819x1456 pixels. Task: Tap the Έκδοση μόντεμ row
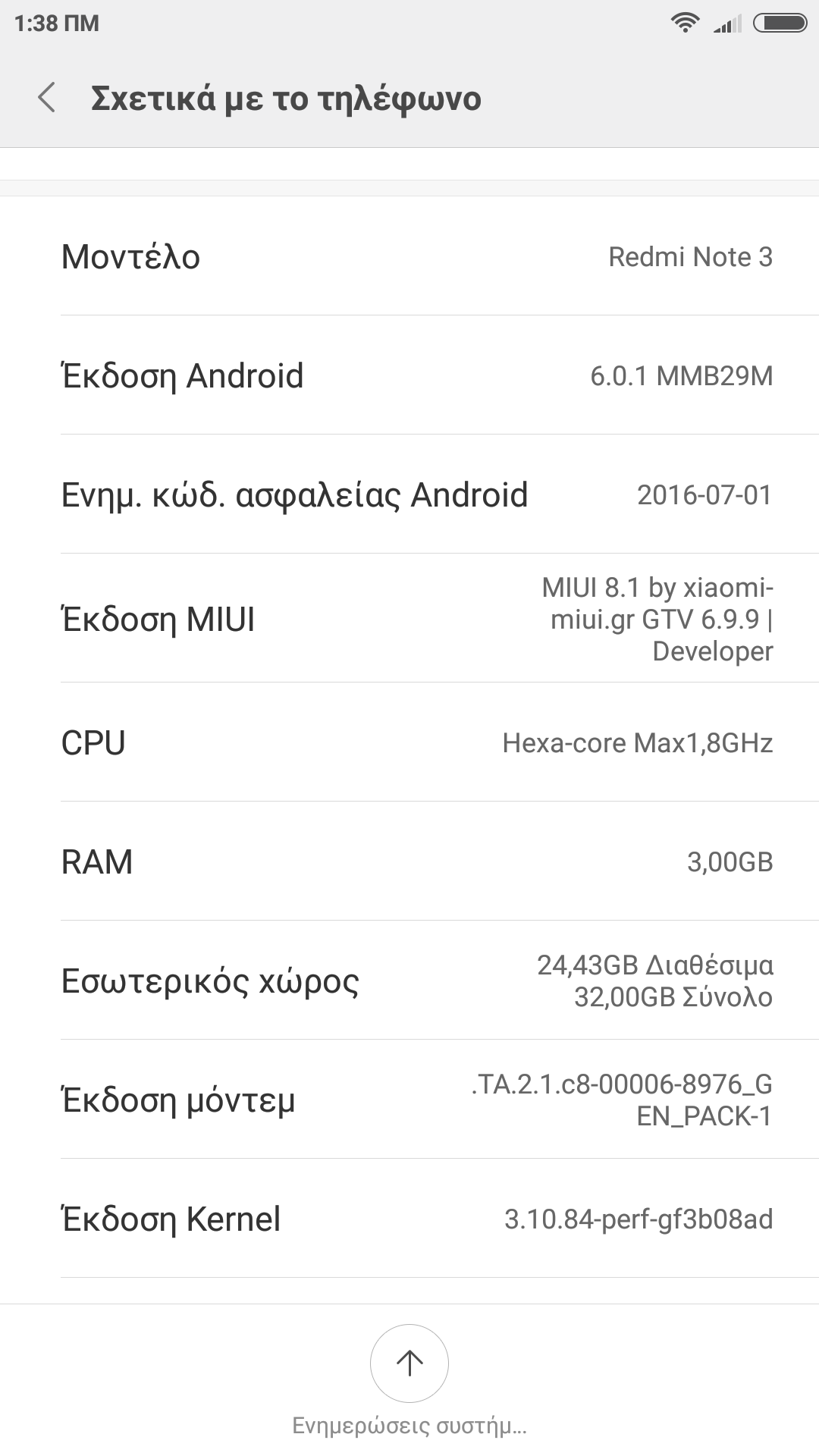click(409, 1100)
